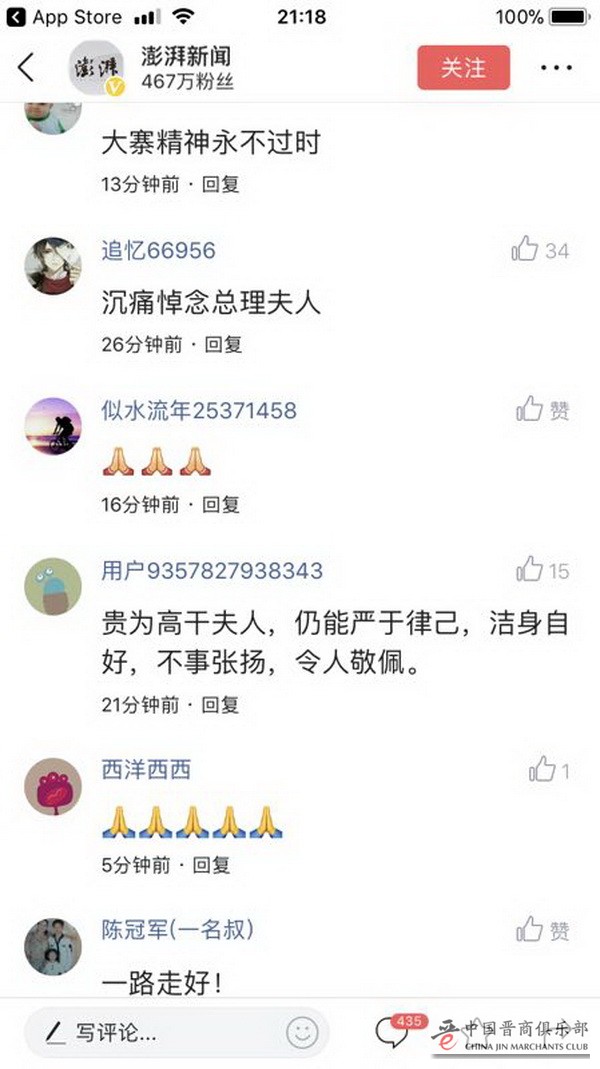
Task: Open 澎湃新闻 account profile
Action: point(96,68)
